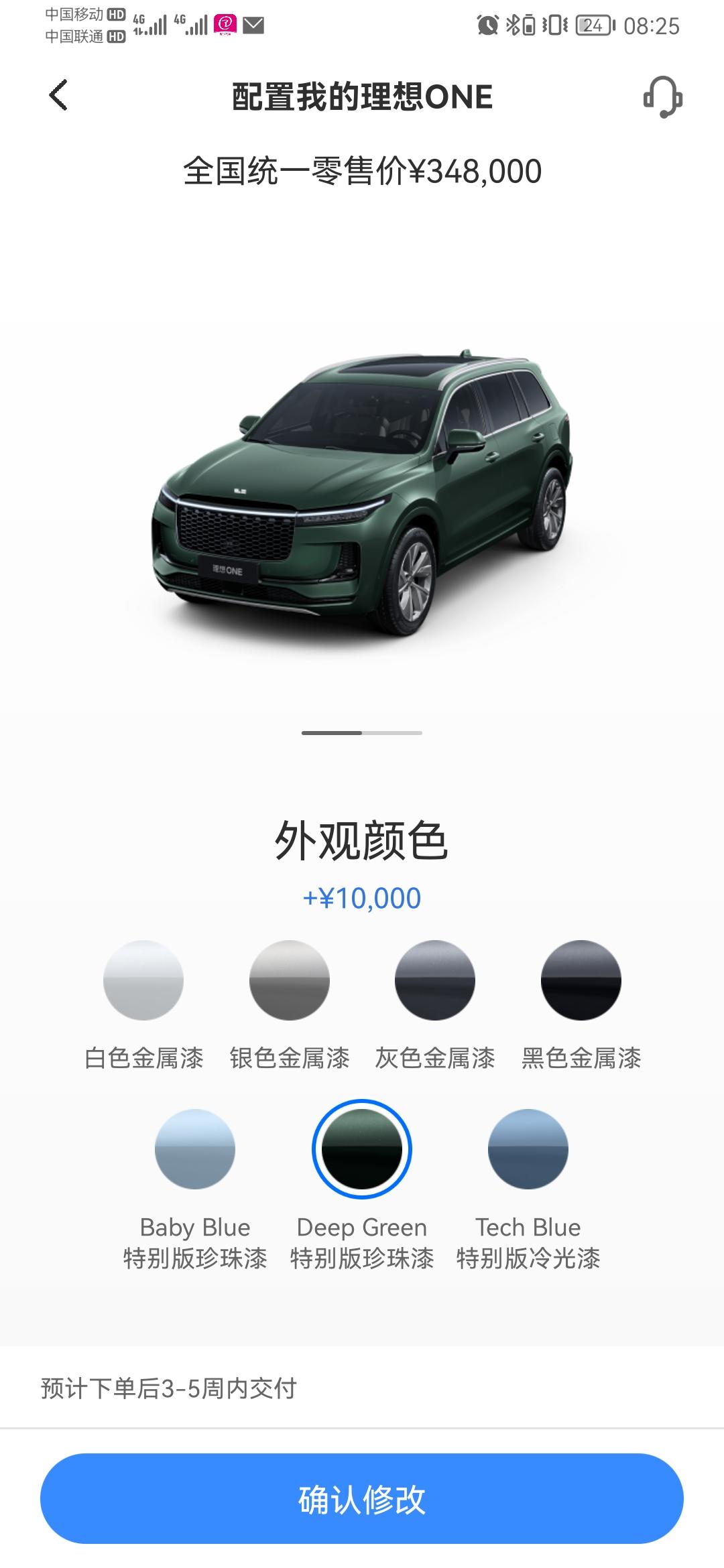Select the Tech Blue special paint
Screen dimensions: 724x1568
(x=528, y=1149)
